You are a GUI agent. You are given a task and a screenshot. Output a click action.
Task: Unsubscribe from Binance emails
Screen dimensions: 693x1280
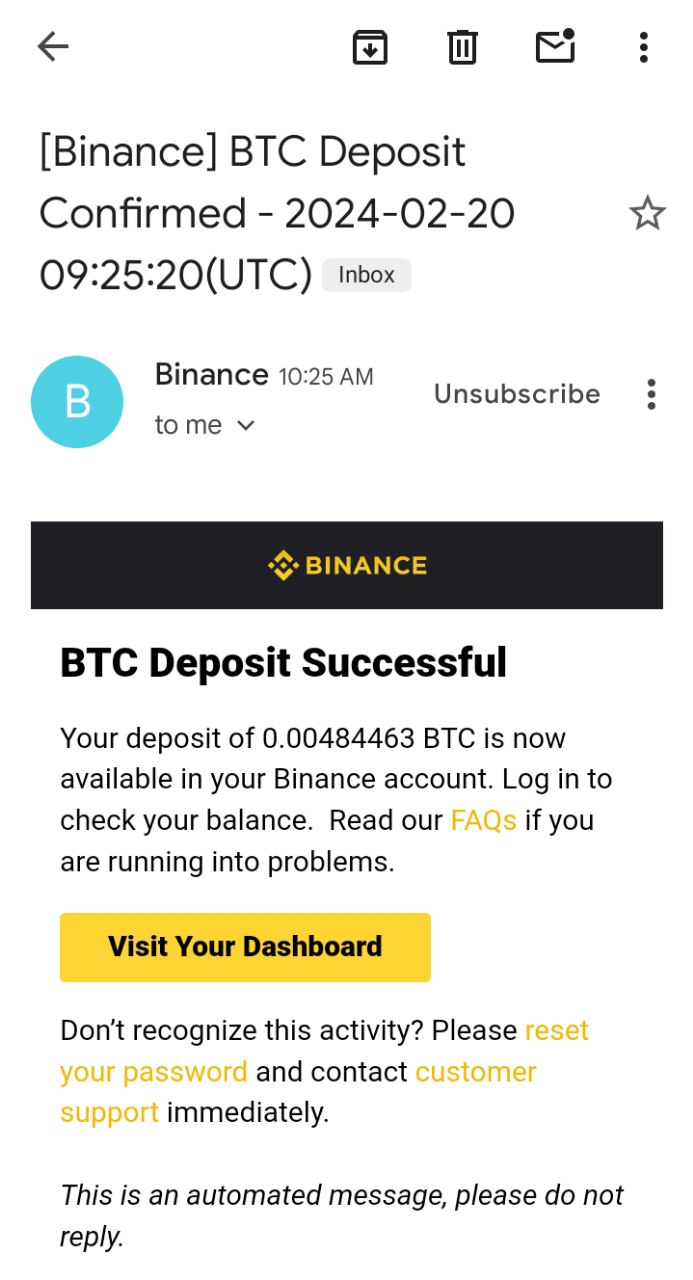tap(517, 394)
